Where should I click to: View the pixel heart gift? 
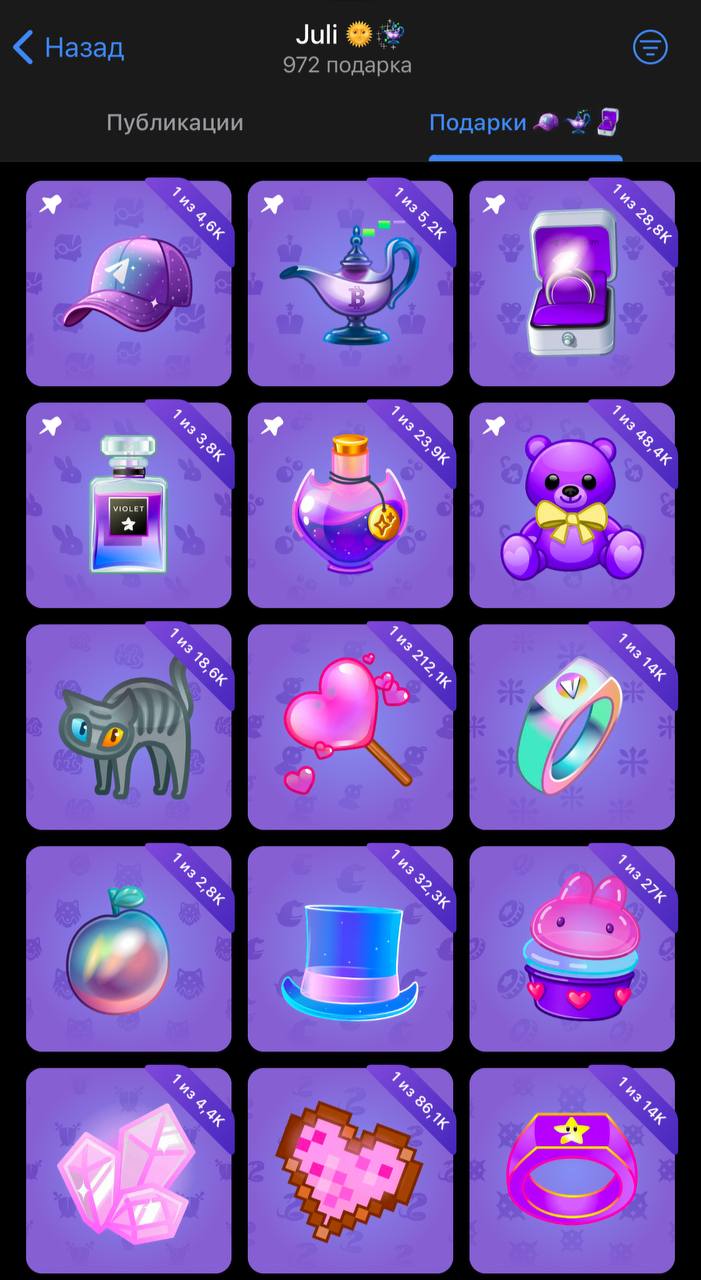click(x=350, y=1170)
